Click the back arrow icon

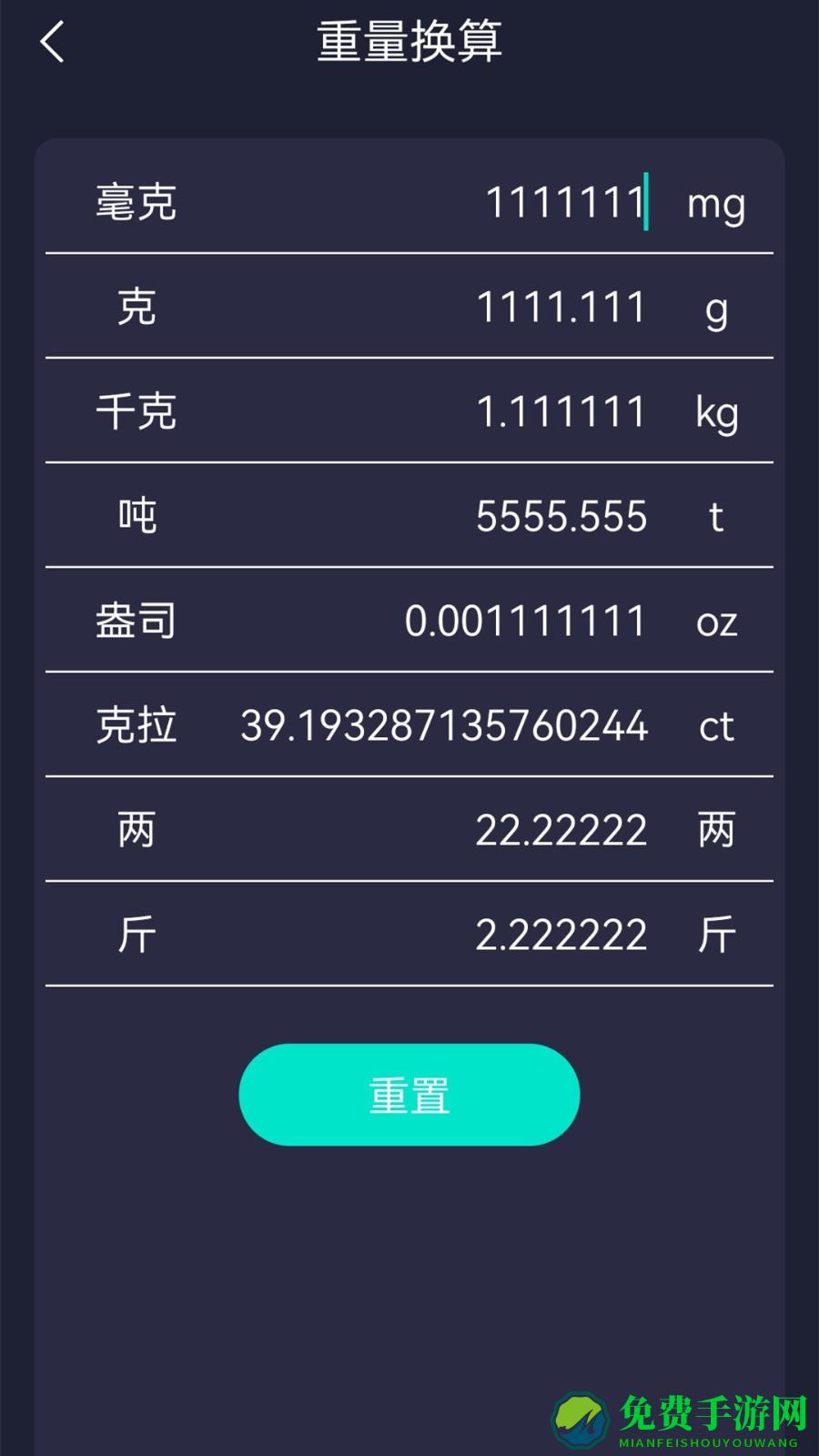point(52,43)
